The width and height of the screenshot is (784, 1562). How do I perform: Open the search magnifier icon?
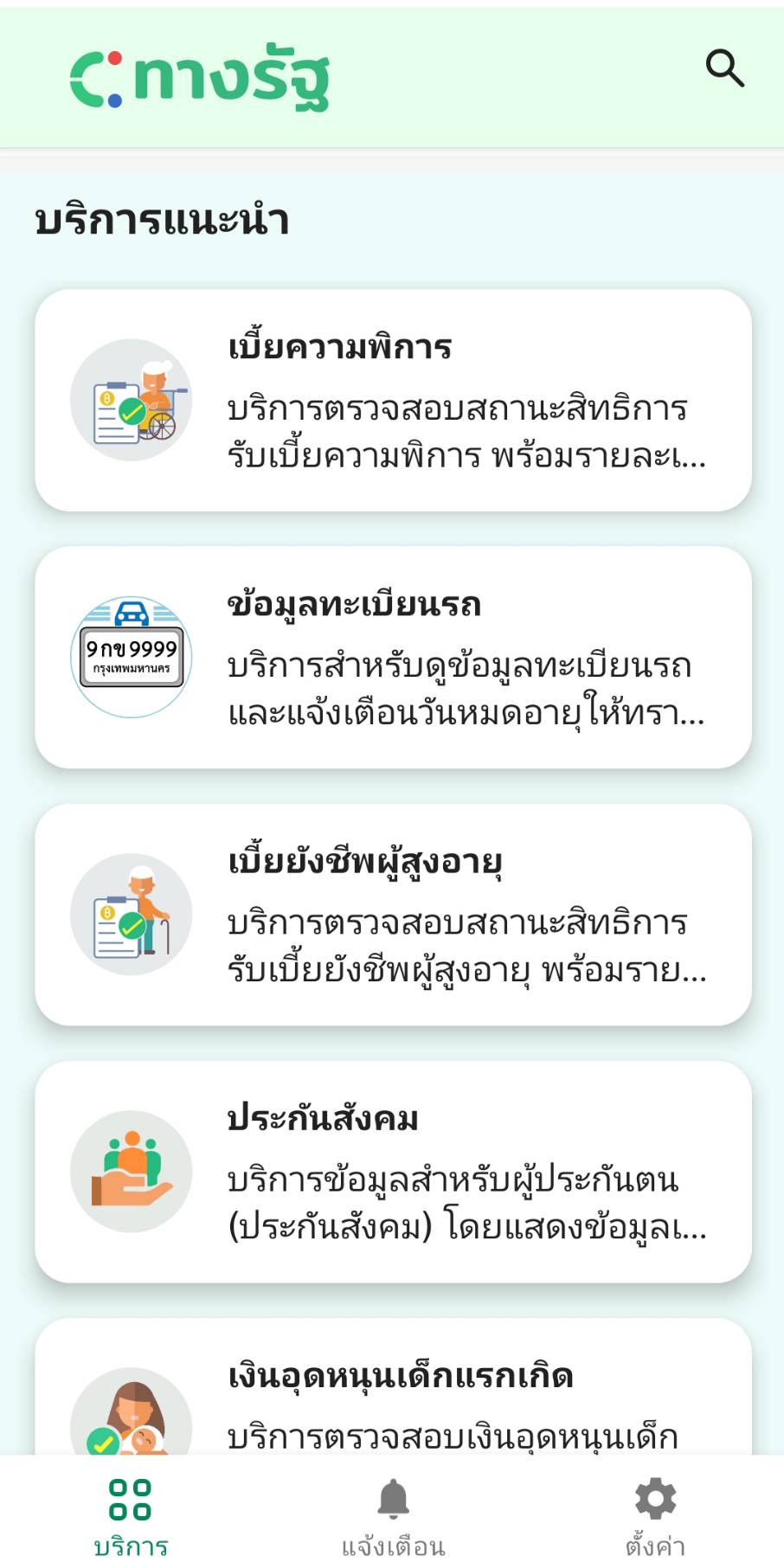tap(724, 68)
